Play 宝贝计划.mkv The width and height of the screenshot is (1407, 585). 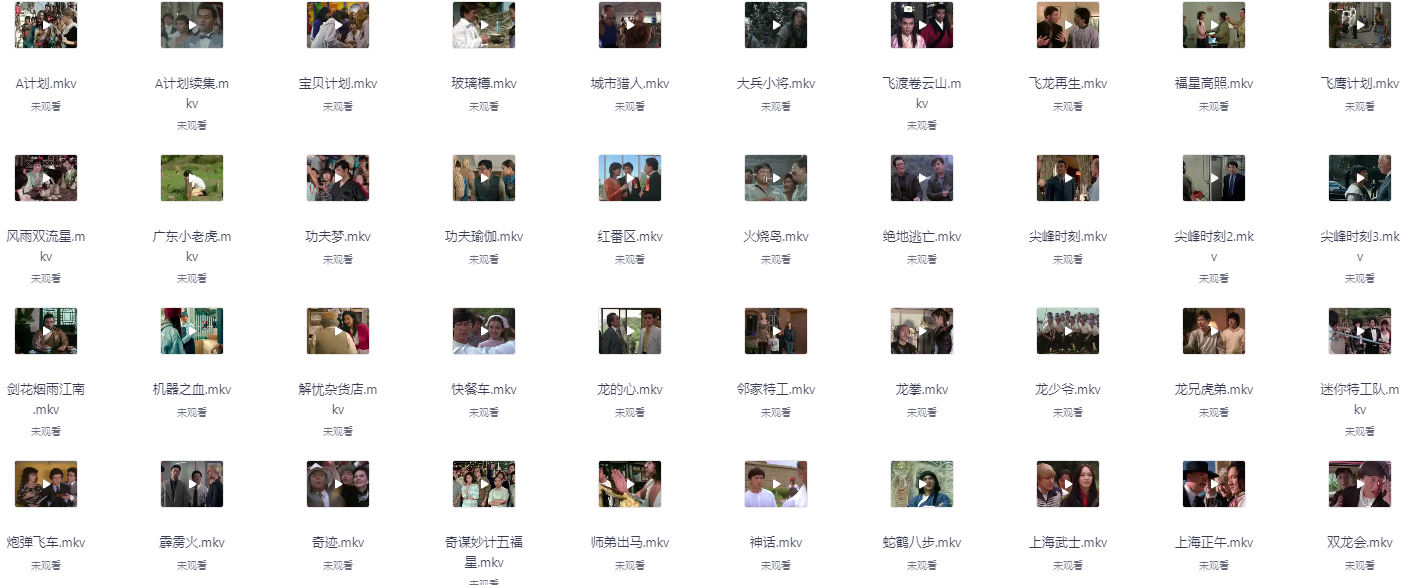tap(338, 25)
